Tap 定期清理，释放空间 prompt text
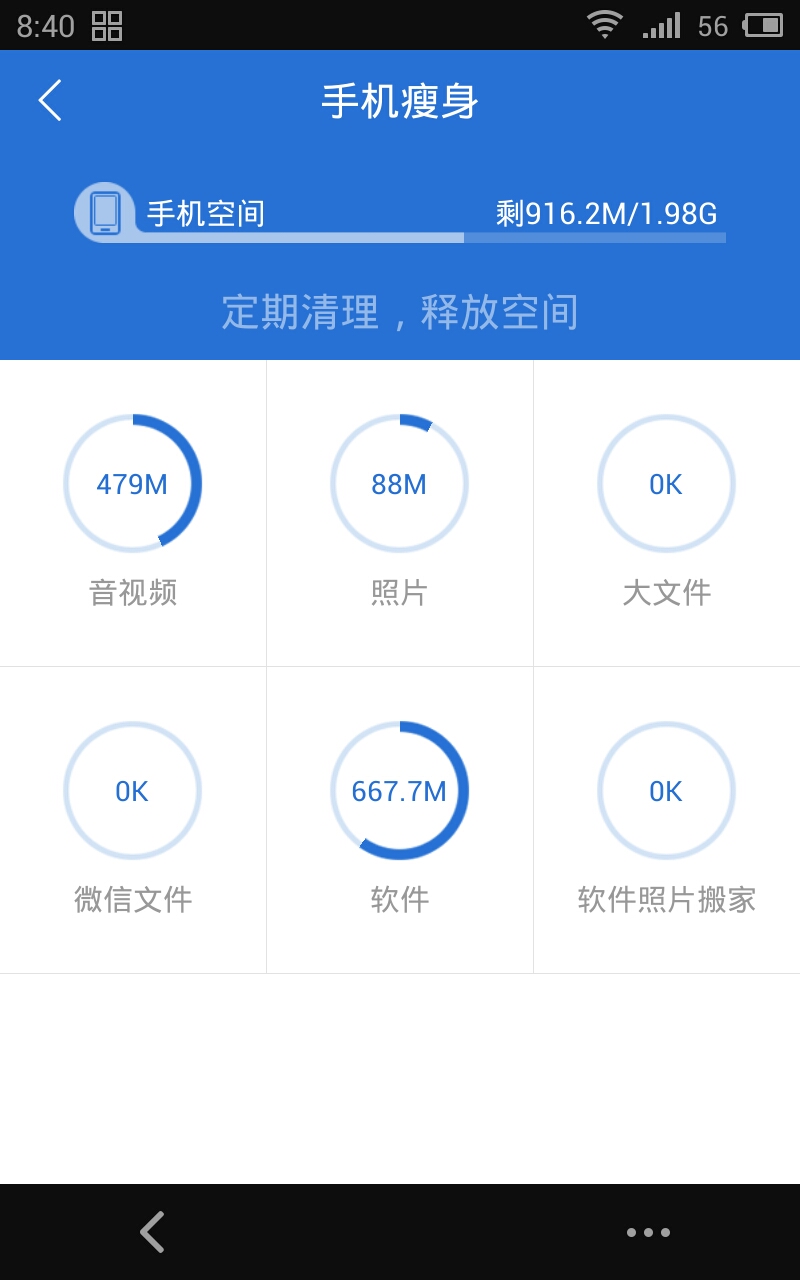This screenshot has width=800, height=1280. tap(399, 313)
